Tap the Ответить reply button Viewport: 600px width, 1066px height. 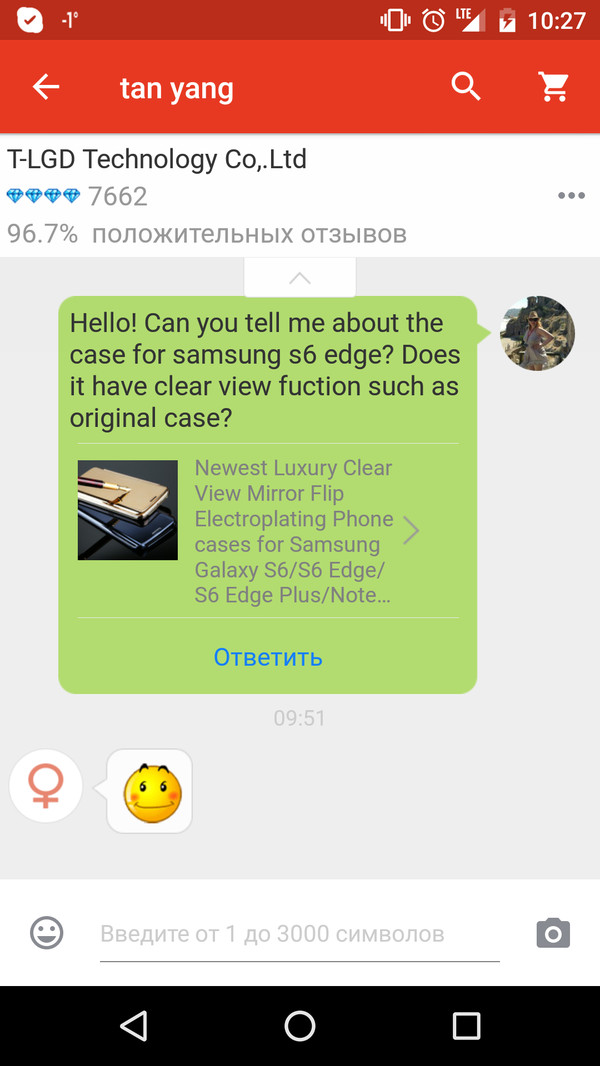tap(267, 657)
